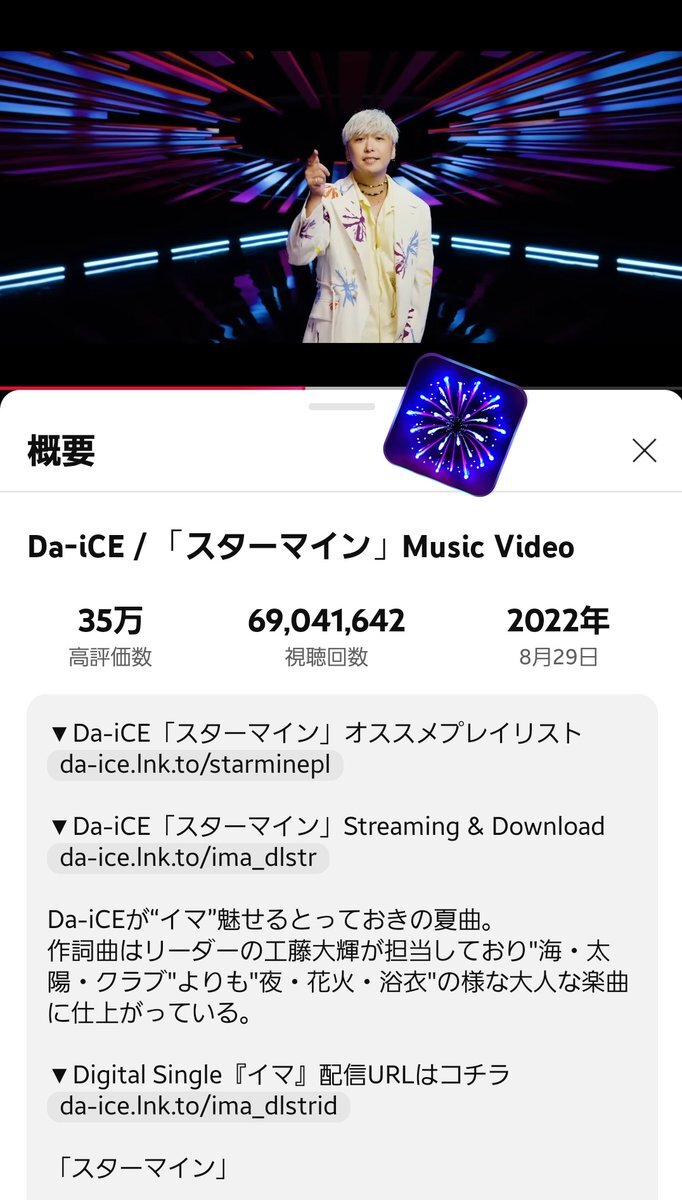Screen dimensions: 682x1200
Task: Open the da-ice.lnk.to/ima_dlstr streaming link
Action: click(188, 858)
